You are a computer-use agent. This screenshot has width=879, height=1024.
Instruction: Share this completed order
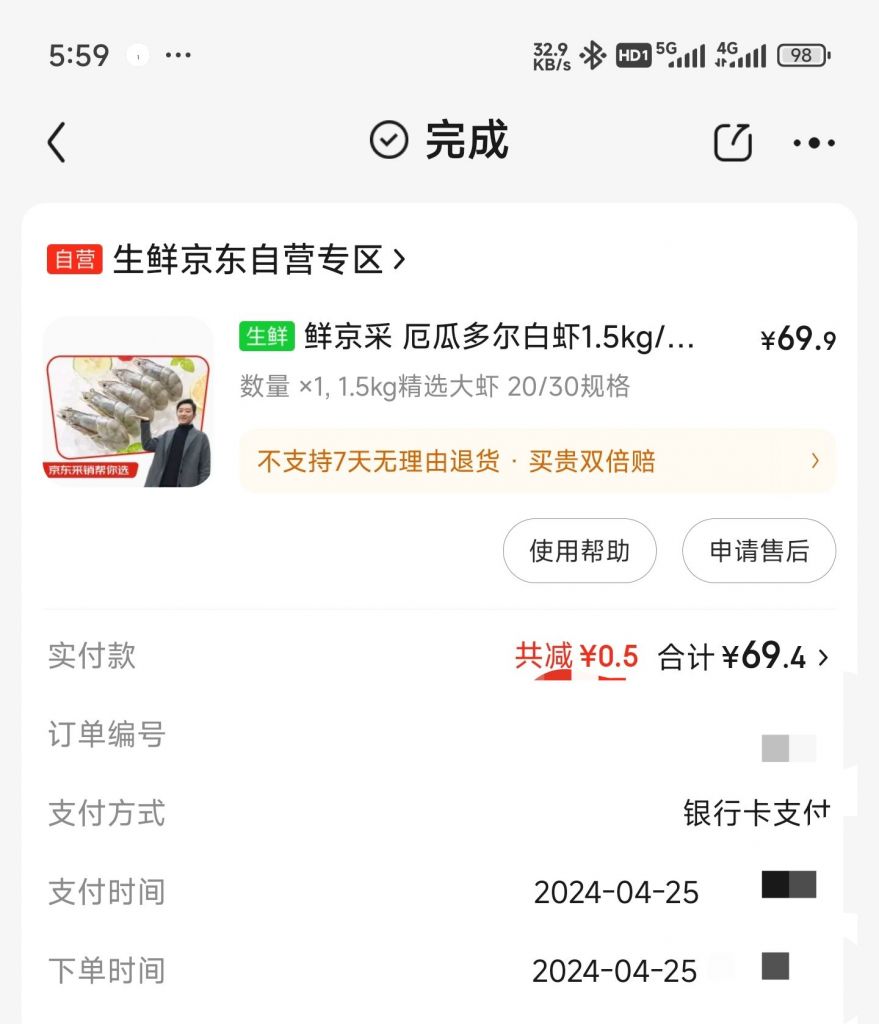point(733,142)
